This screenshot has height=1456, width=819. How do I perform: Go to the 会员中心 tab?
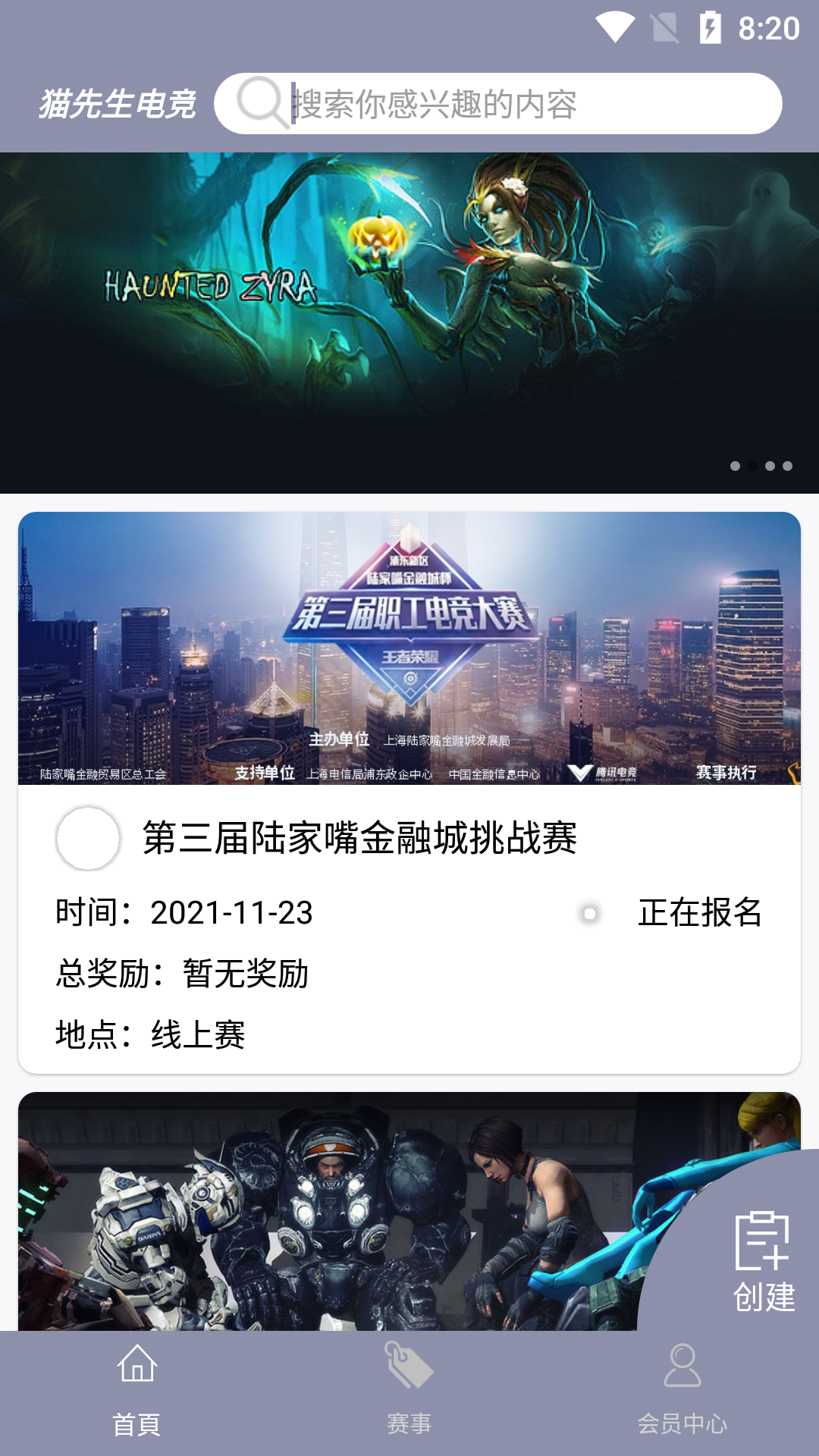pos(682,1392)
